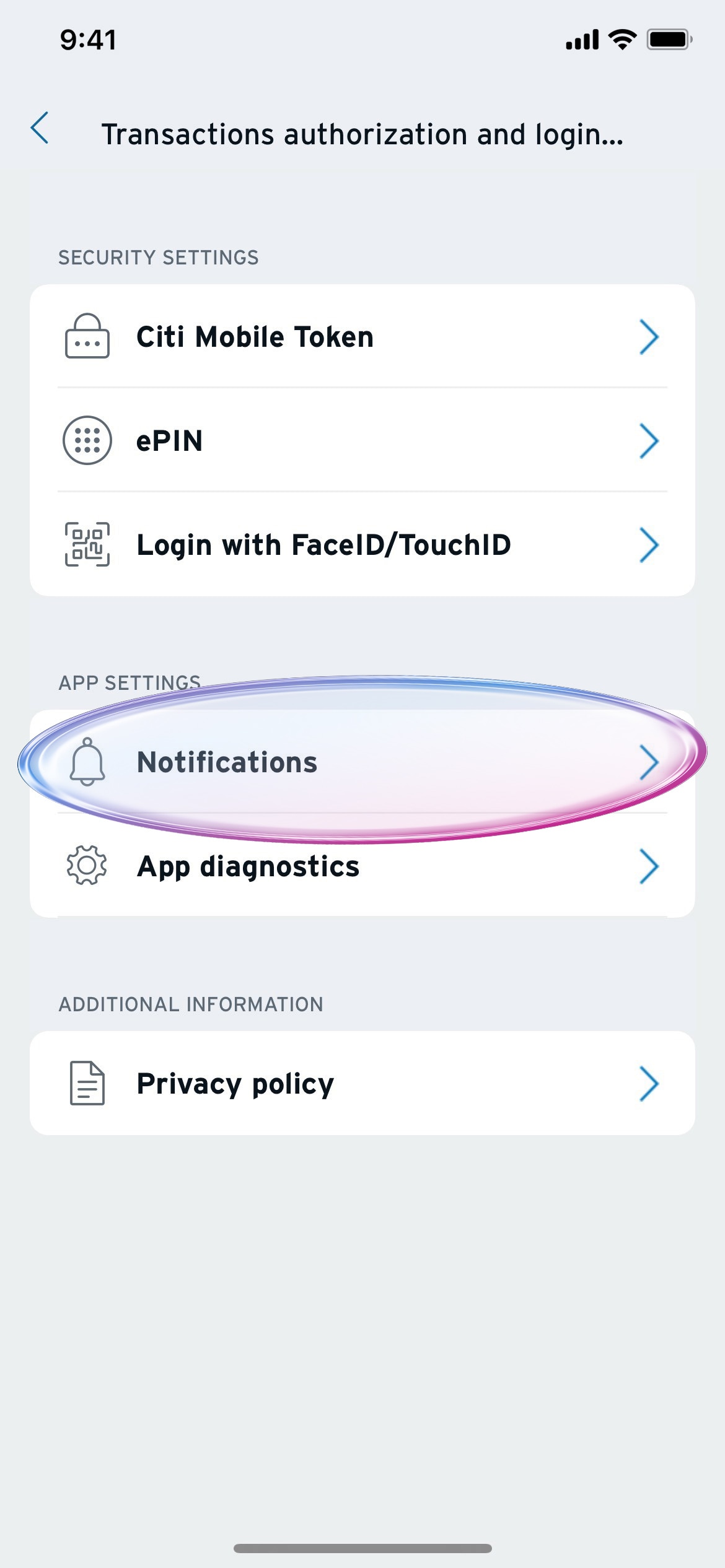725x1568 pixels.
Task: Go back using the top-left arrow
Action: tap(40, 128)
